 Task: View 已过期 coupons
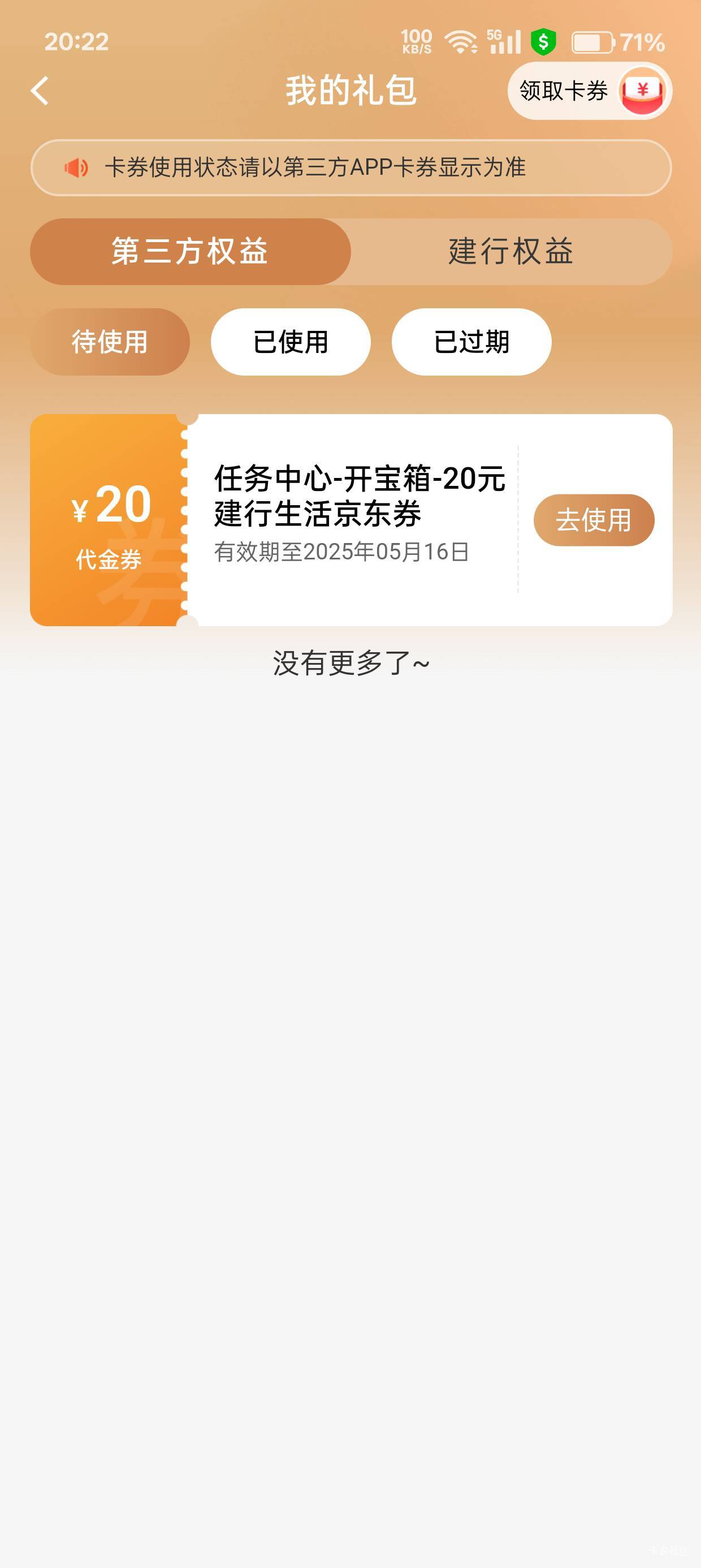tap(471, 342)
